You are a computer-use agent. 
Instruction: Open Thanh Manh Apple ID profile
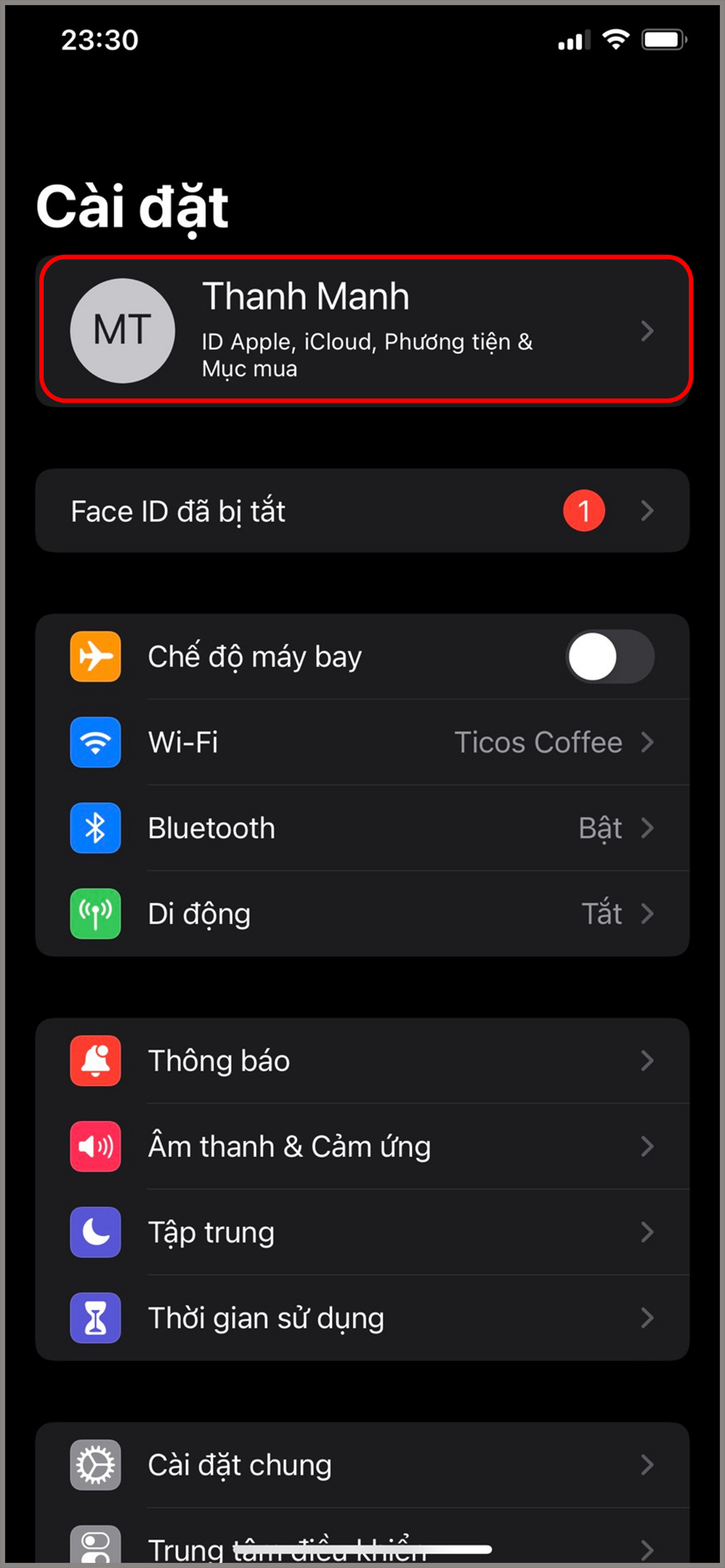pyautogui.click(x=365, y=330)
